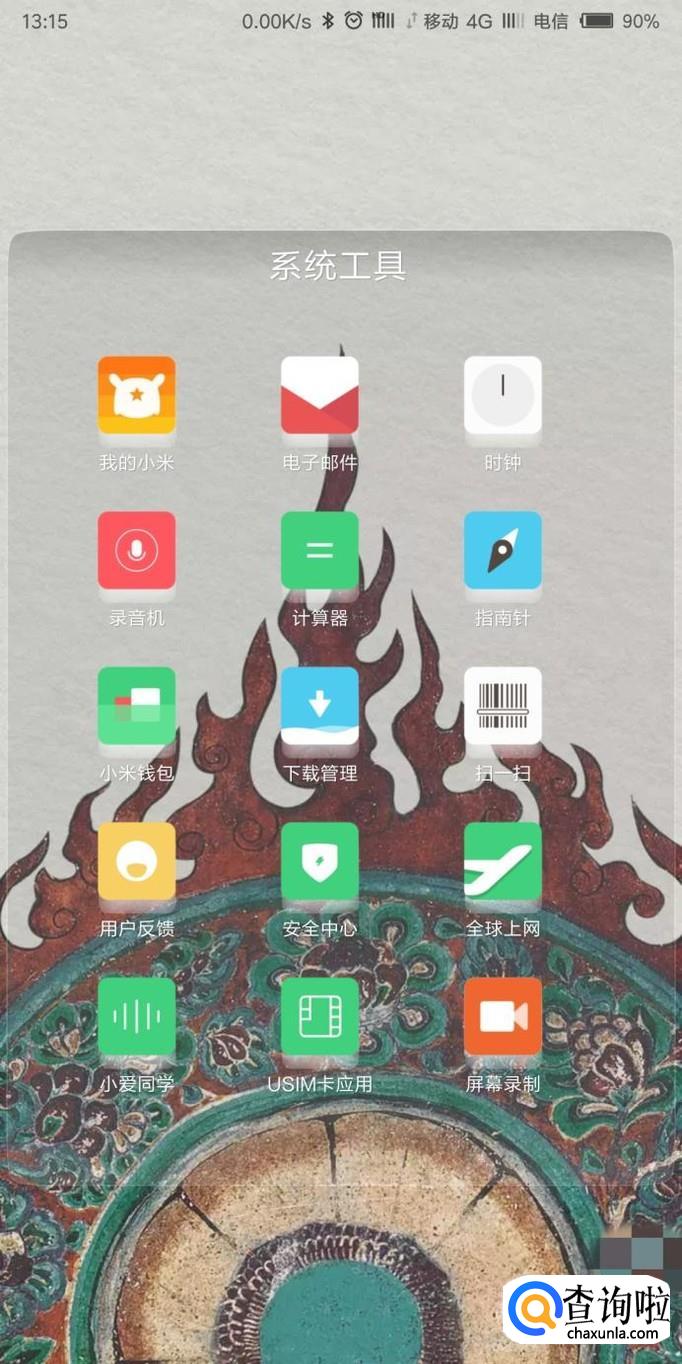Open the 我的小米 app
Screen dimensions: 682x1364
pyautogui.click(x=136, y=396)
